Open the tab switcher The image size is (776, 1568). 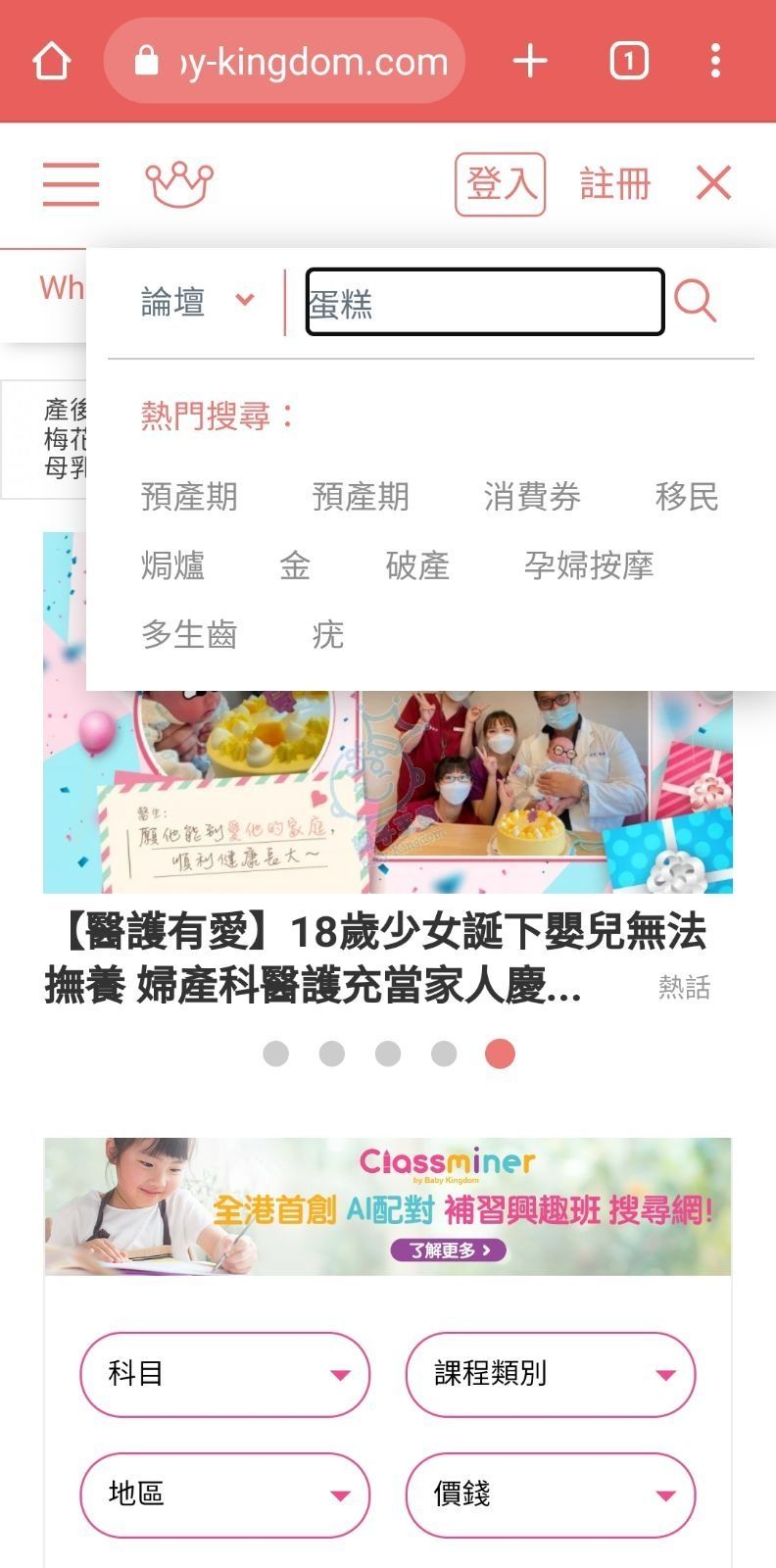tap(628, 61)
